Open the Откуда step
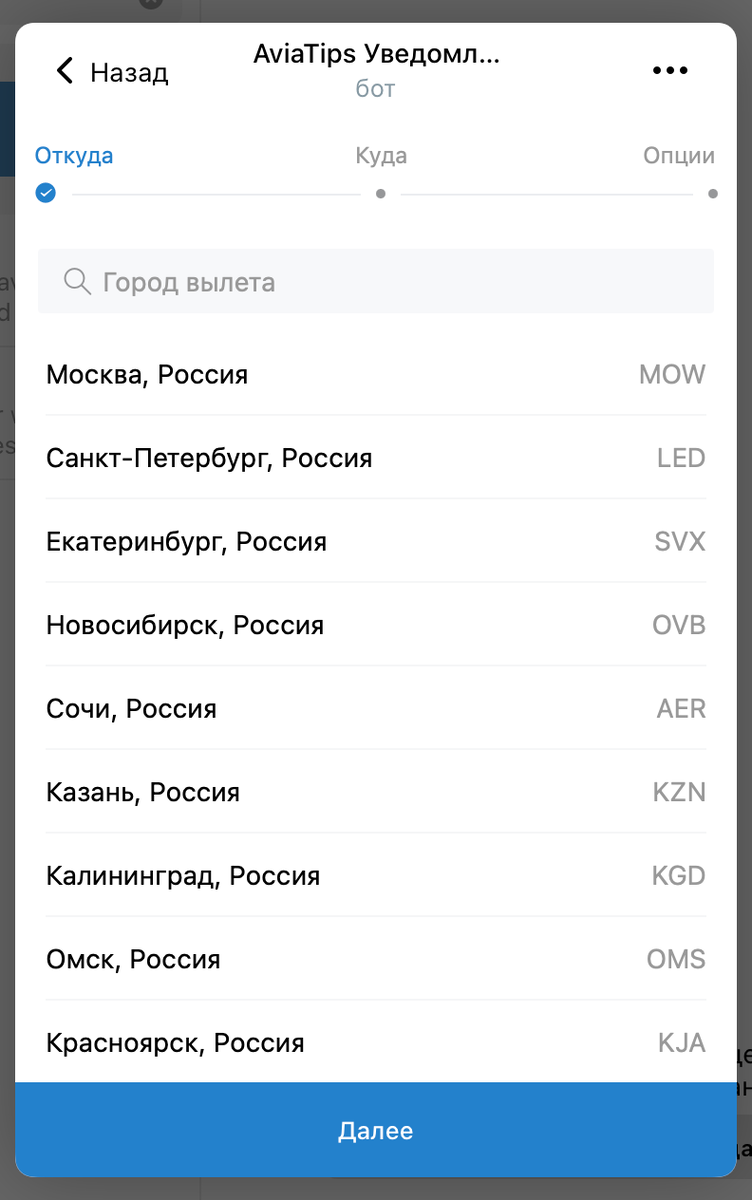 click(74, 157)
